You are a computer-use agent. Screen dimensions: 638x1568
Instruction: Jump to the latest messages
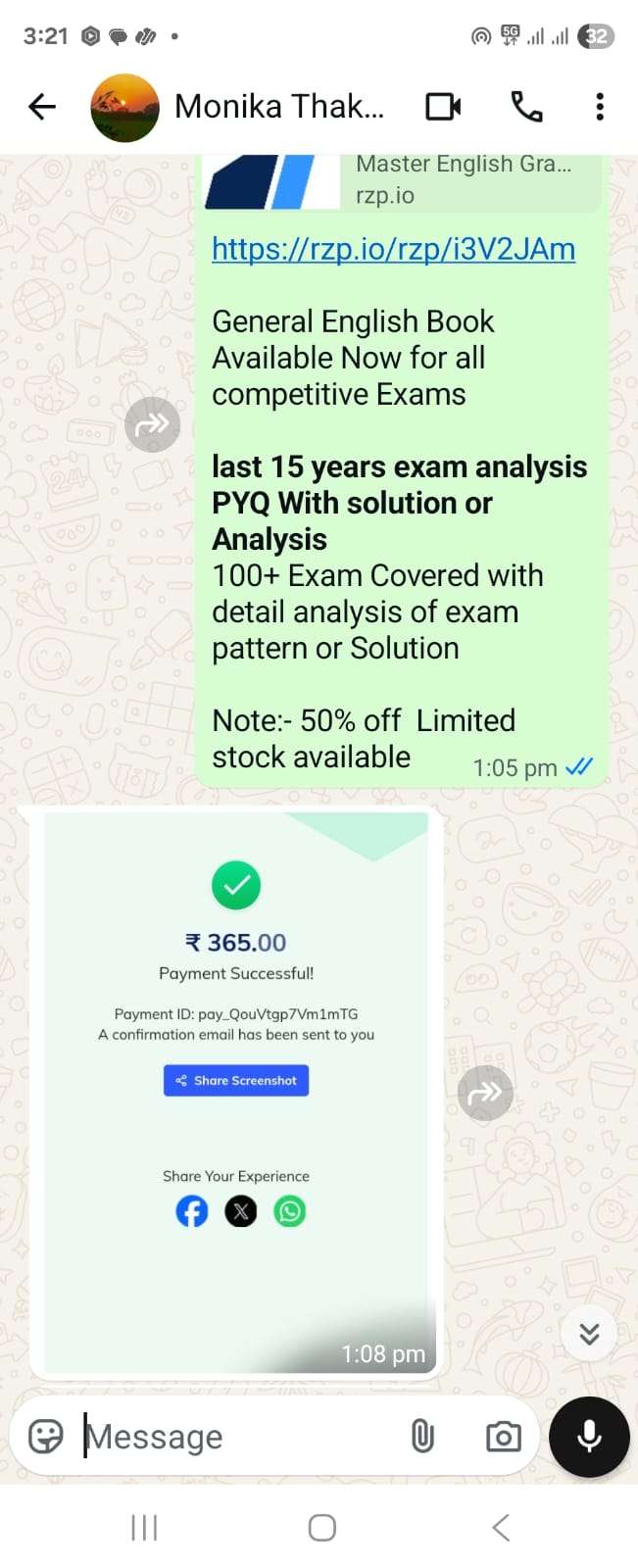click(x=588, y=1334)
